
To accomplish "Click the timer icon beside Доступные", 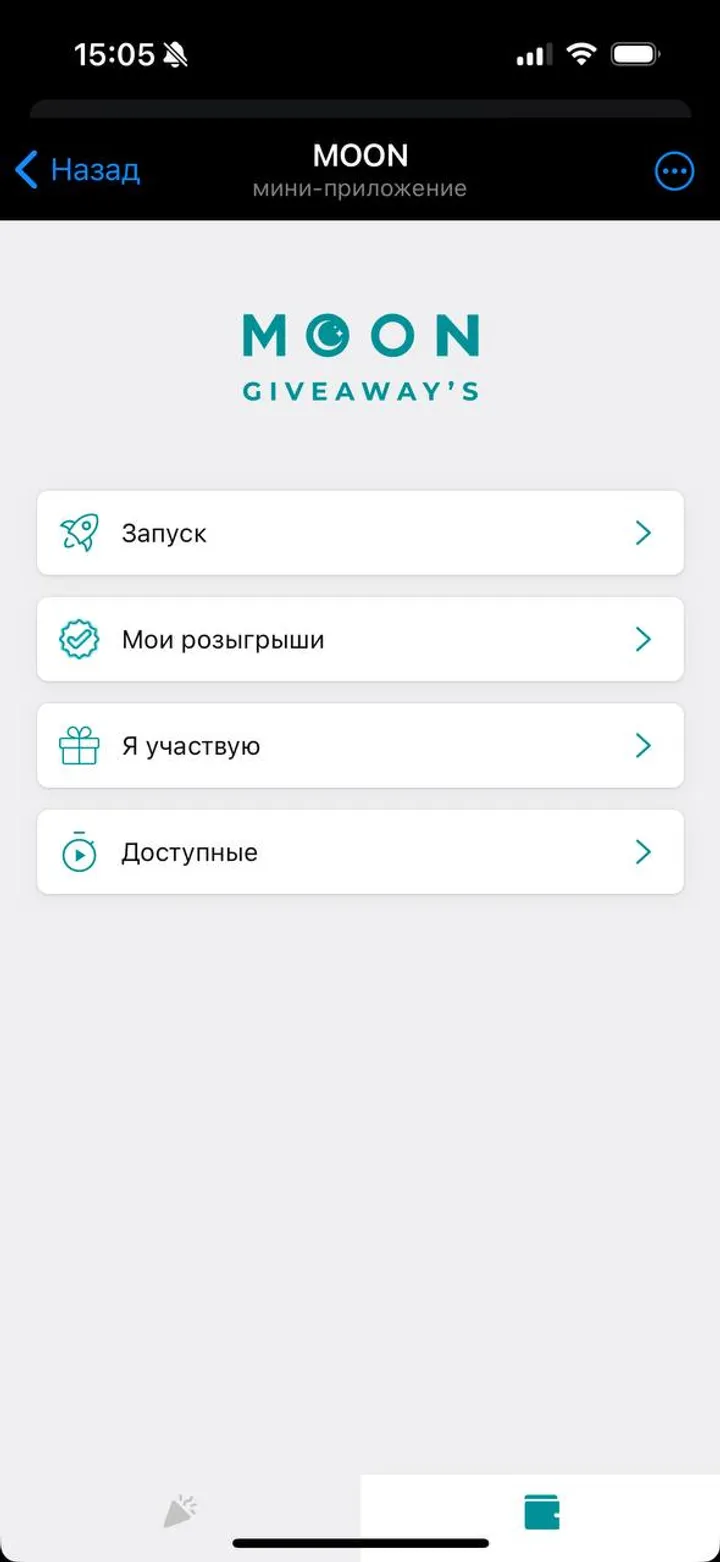I will pos(80,851).
